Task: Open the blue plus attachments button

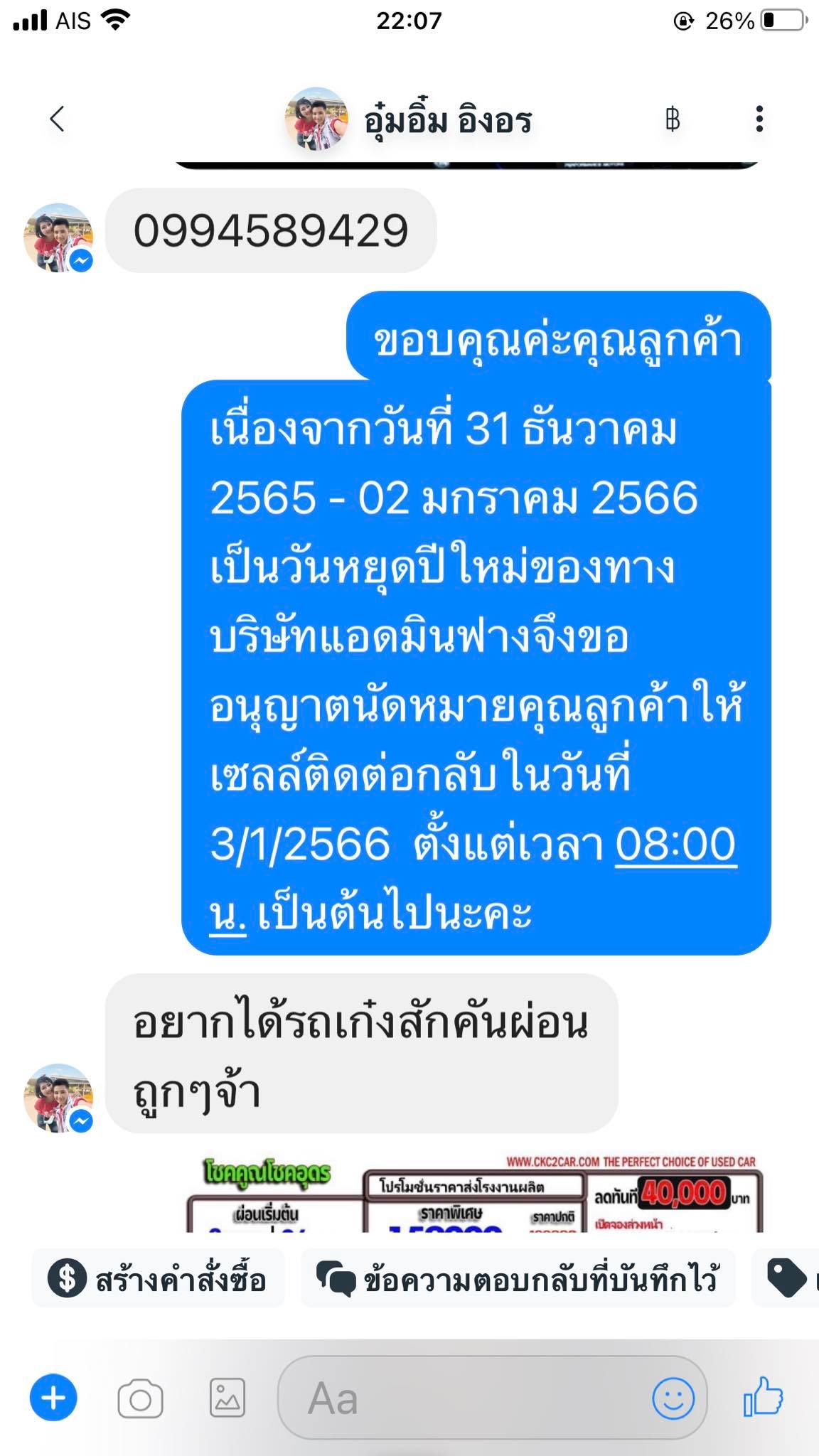Action: pos(53,1398)
